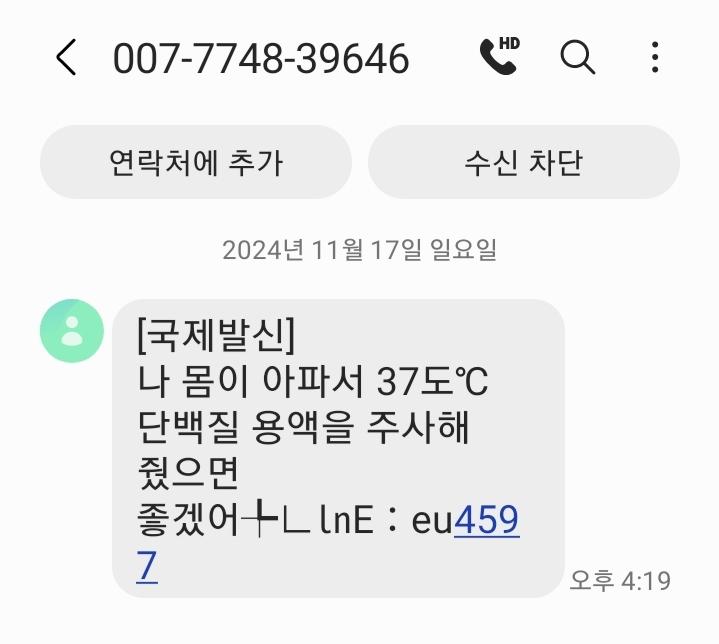
Task: Go back to the message list
Action: point(66,58)
